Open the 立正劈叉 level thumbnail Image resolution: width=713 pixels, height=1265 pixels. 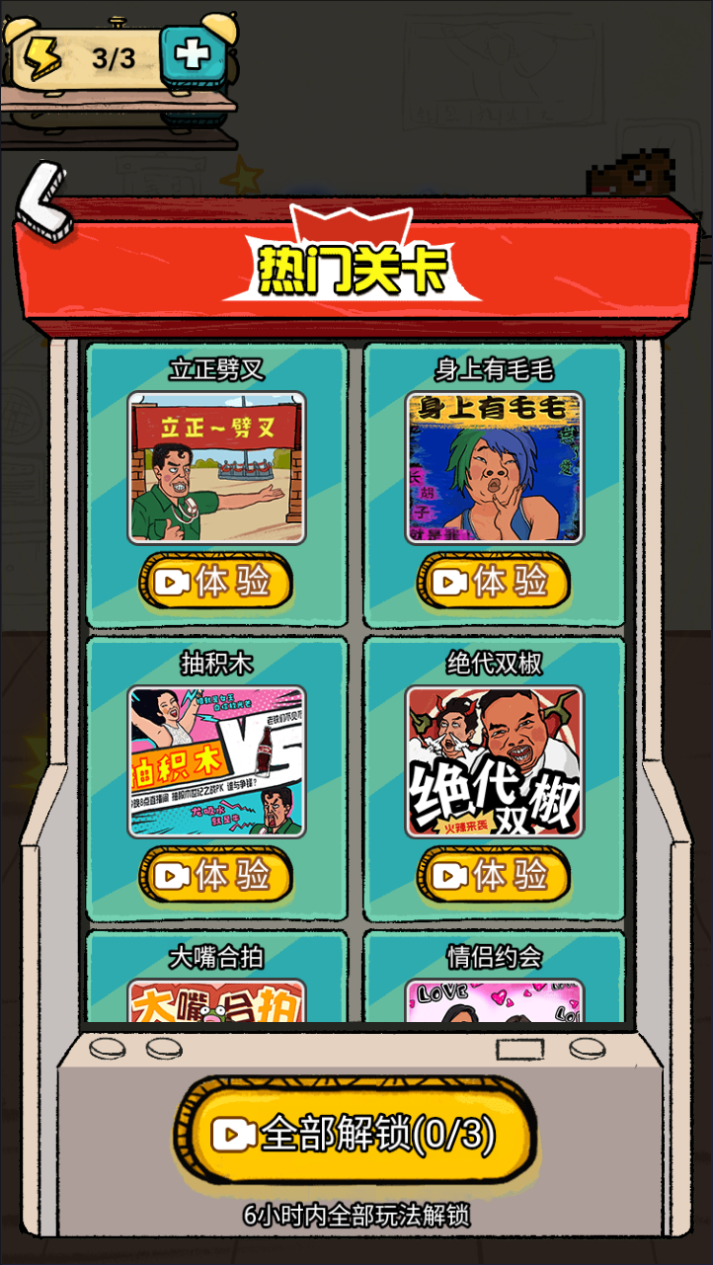[217, 467]
